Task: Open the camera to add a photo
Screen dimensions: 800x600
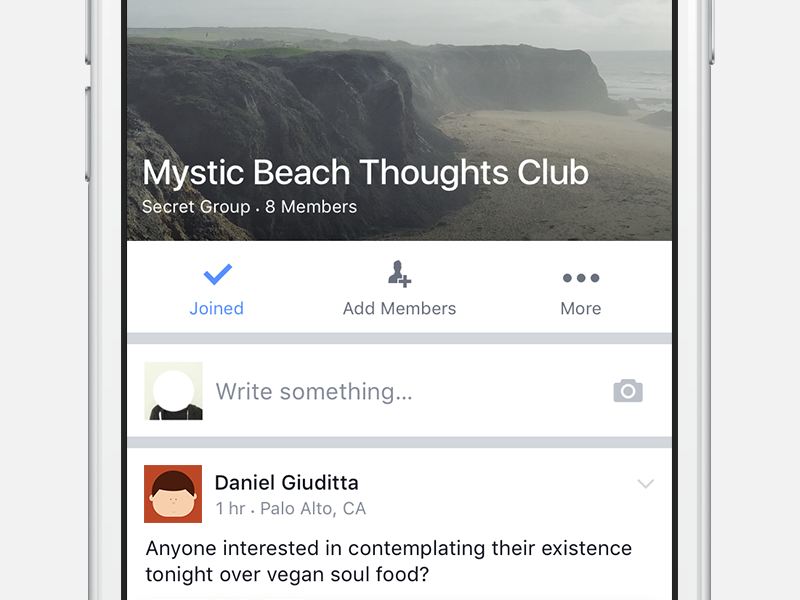Action: (x=628, y=391)
